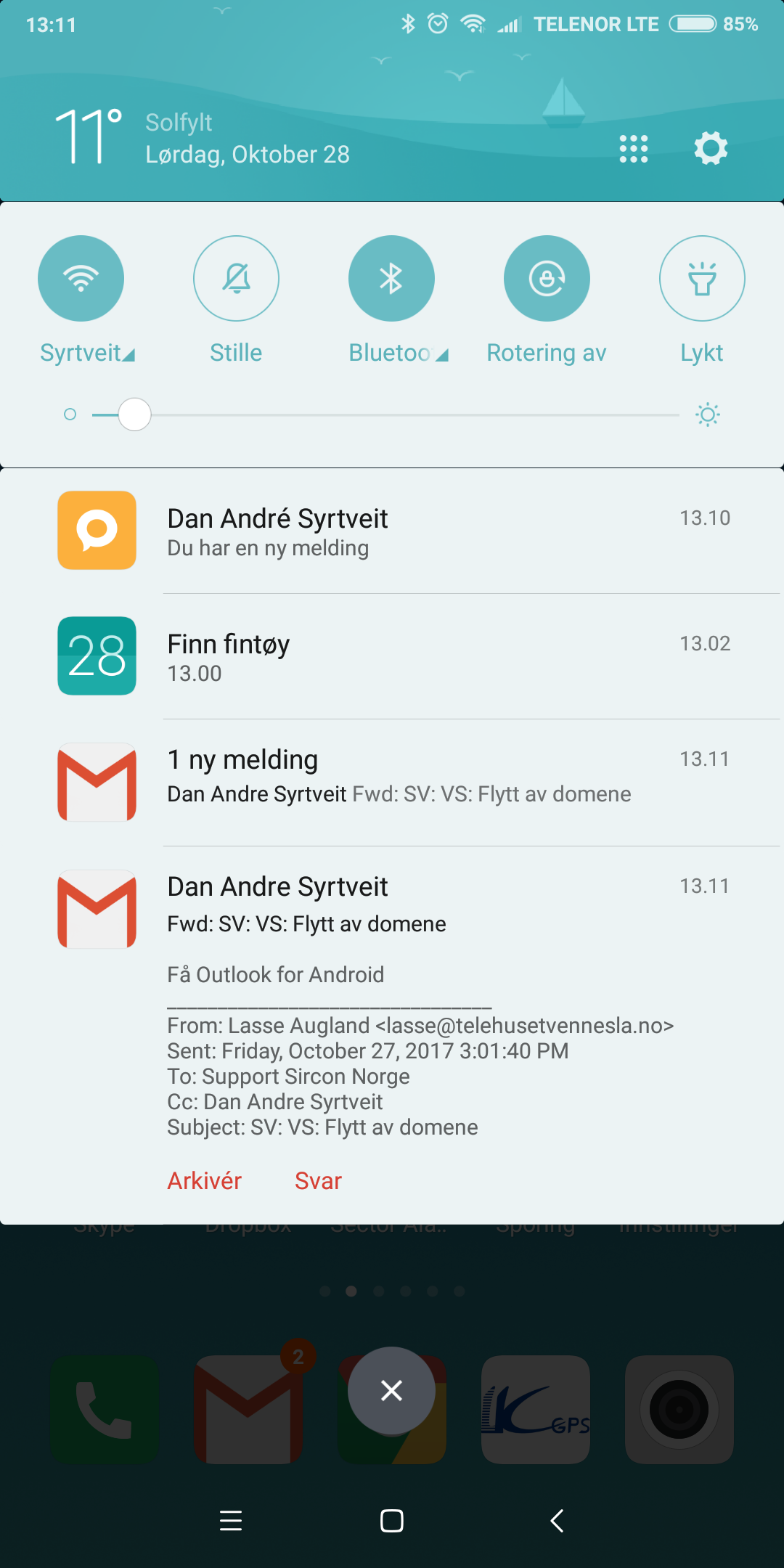Tap the brightness slider track
Screen dimensions: 784x1568
pos(385,415)
